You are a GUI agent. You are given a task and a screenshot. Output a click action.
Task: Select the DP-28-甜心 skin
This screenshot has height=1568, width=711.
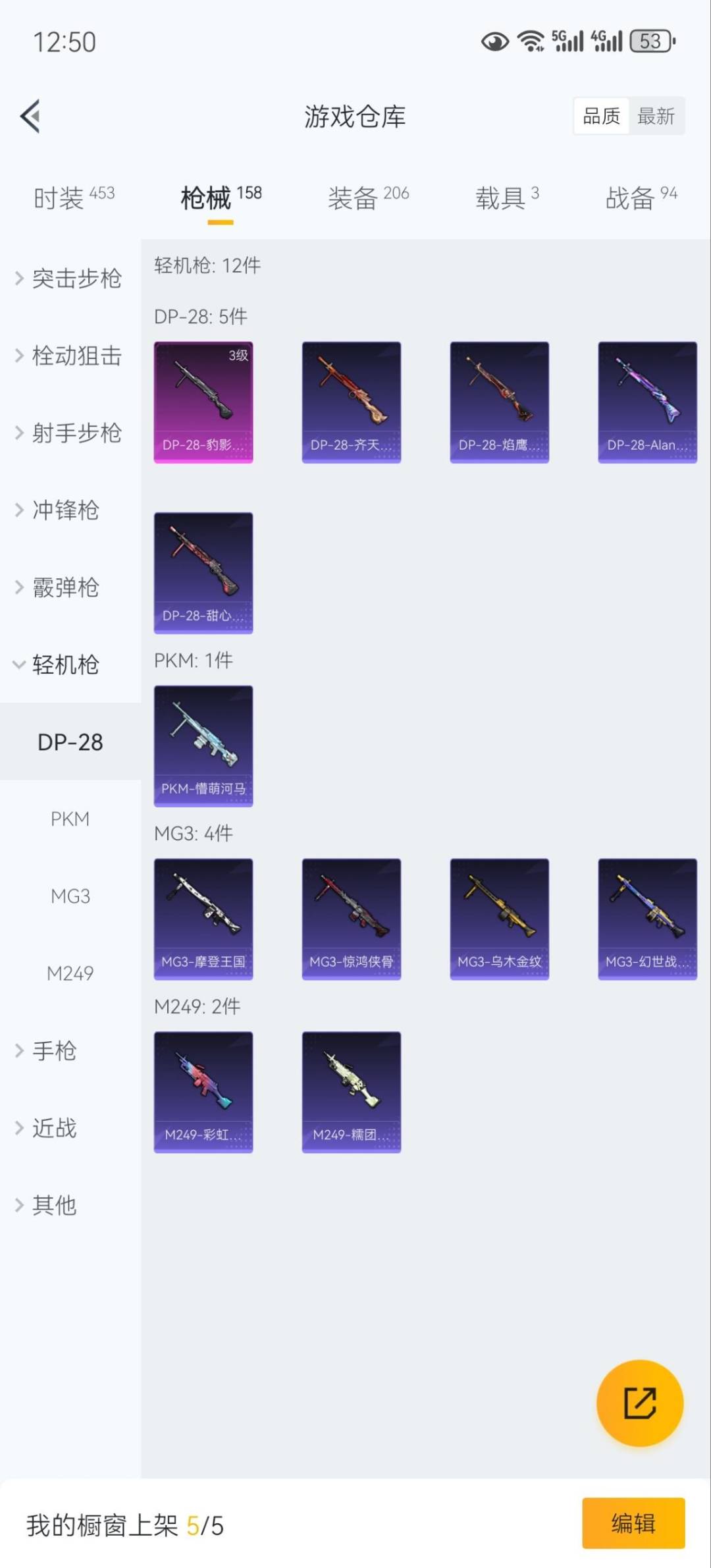pyautogui.click(x=203, y=573)
